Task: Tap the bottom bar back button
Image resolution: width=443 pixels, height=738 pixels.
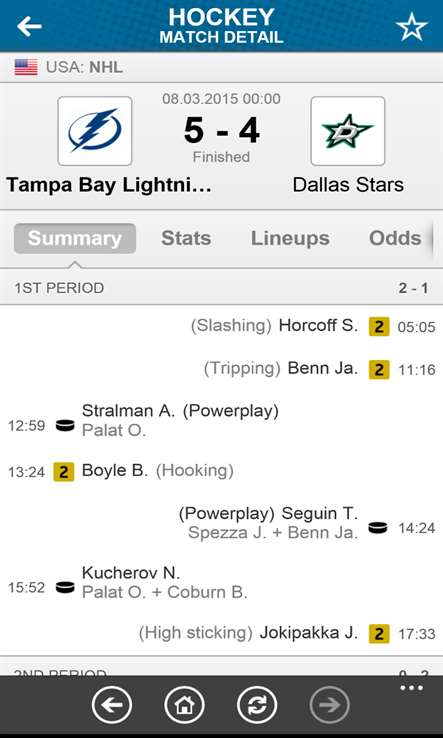Action: (x=112, y=705)
